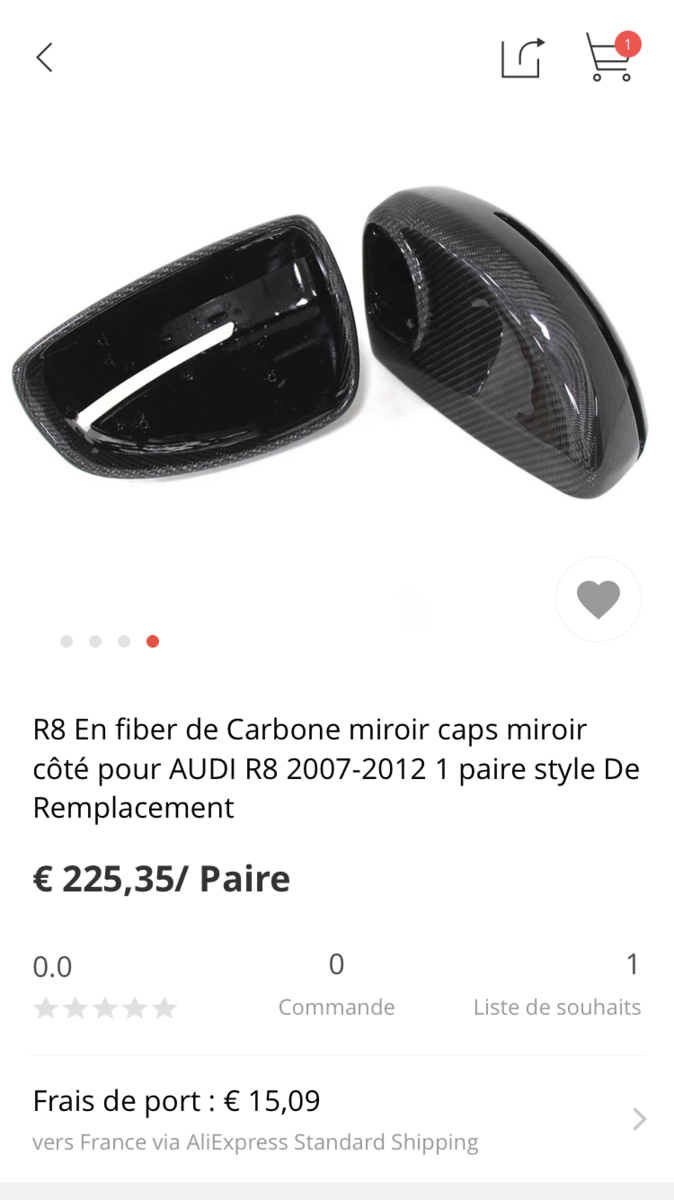Share this Audi R8 mirror caps listing
This screenshot has width=674, height=1200.
(523, 58)
